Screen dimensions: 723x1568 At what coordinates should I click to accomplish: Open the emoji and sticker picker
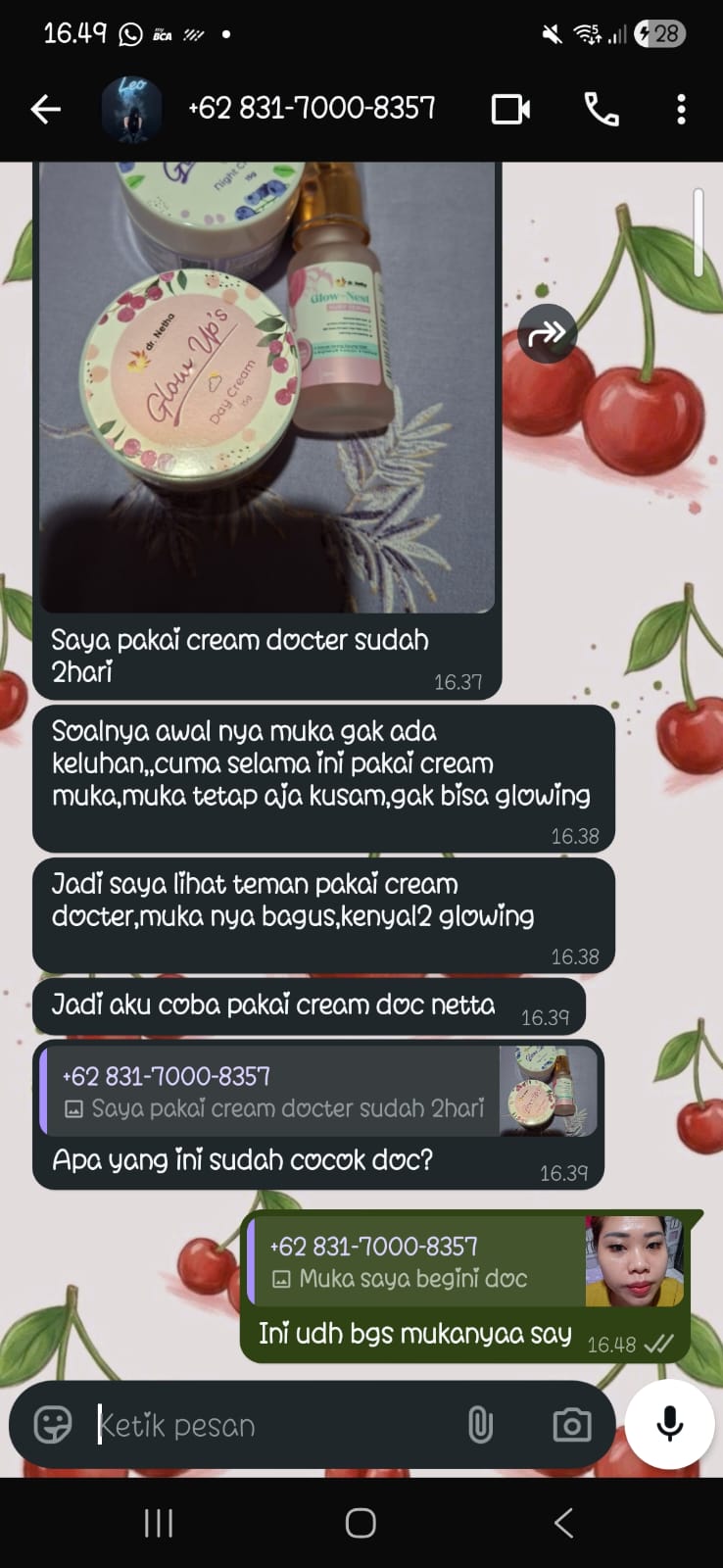click(x=53, y=1424)
